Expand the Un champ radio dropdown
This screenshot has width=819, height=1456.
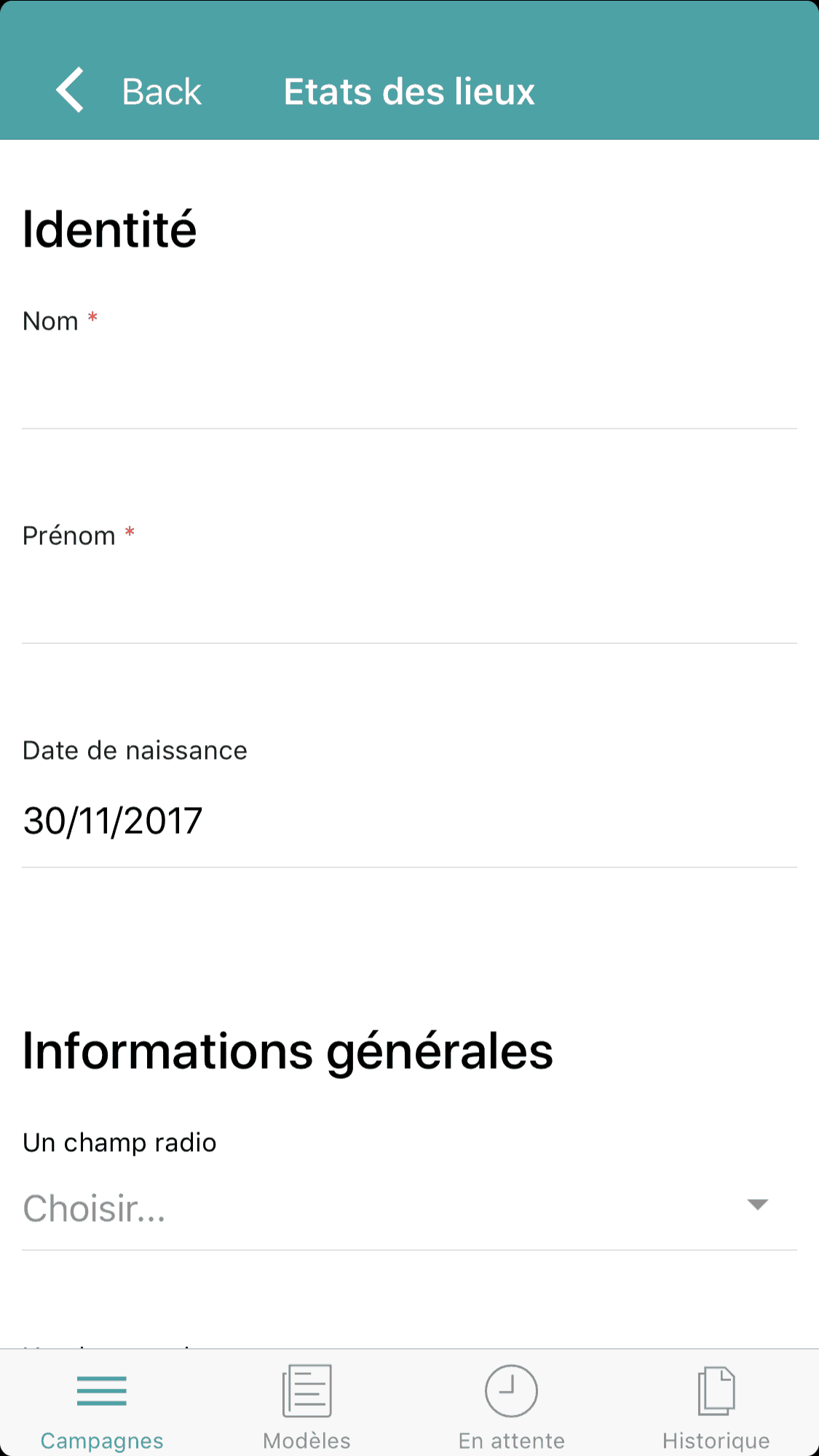pos(409,1208)
